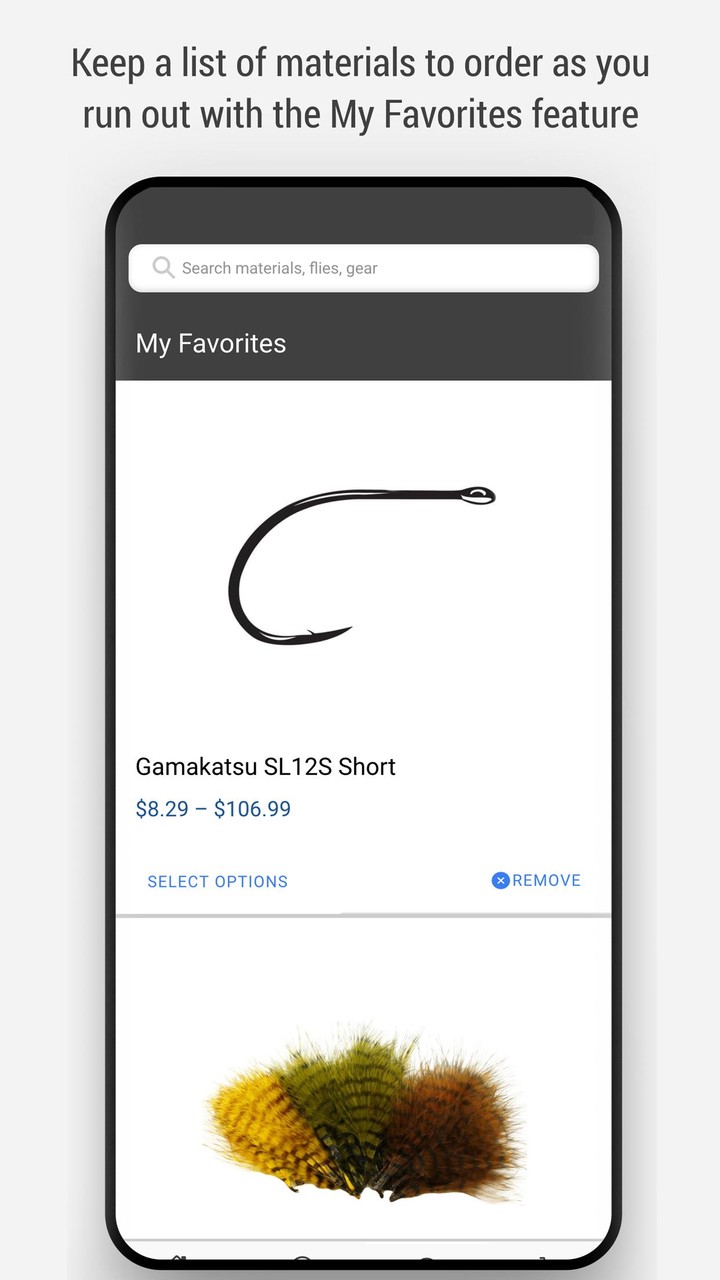
Task: Tap the magnifying glass search icon
Action: click(162, 267)
